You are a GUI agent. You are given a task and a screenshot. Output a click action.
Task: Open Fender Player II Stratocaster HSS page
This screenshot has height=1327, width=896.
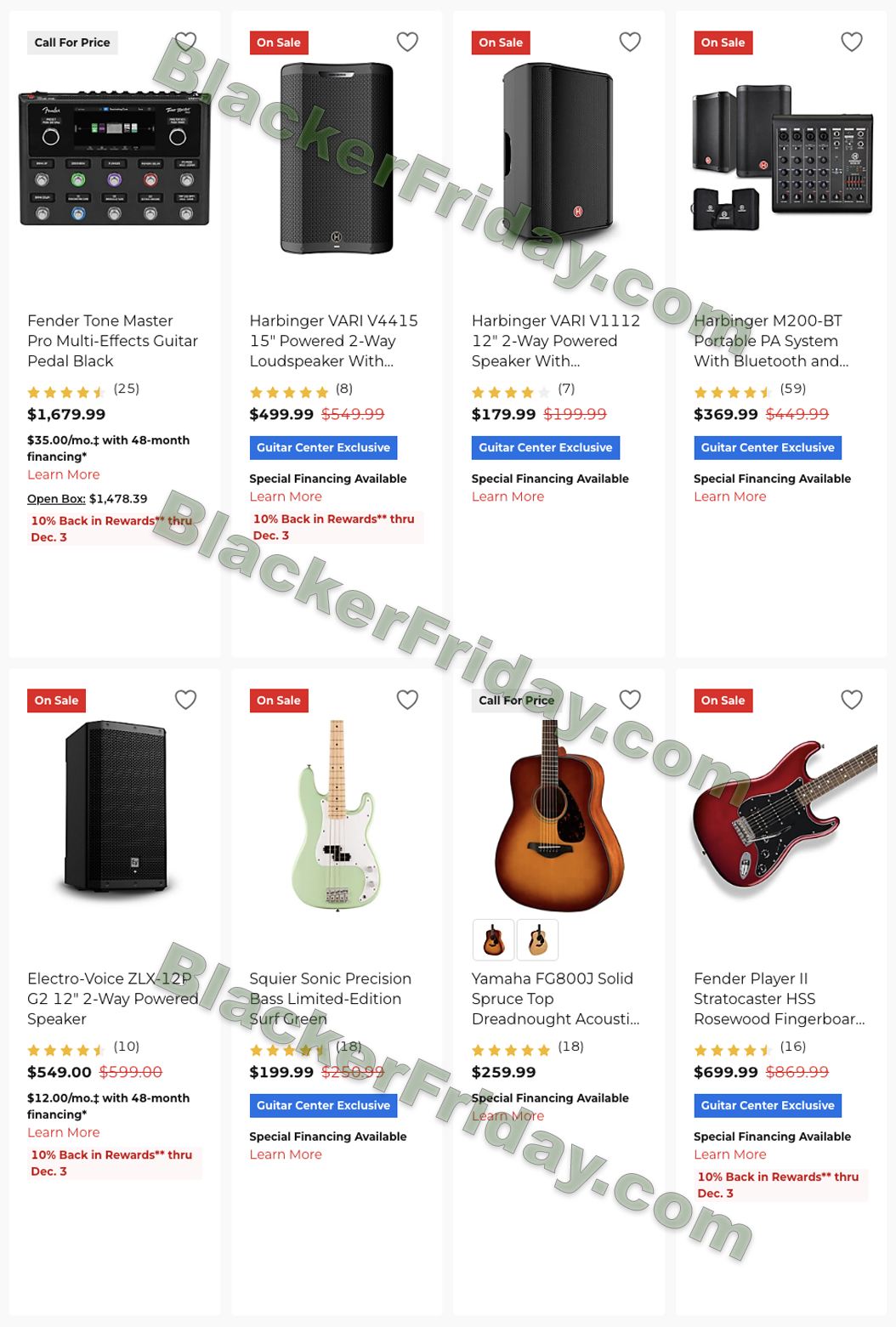(x=779, y=999)
